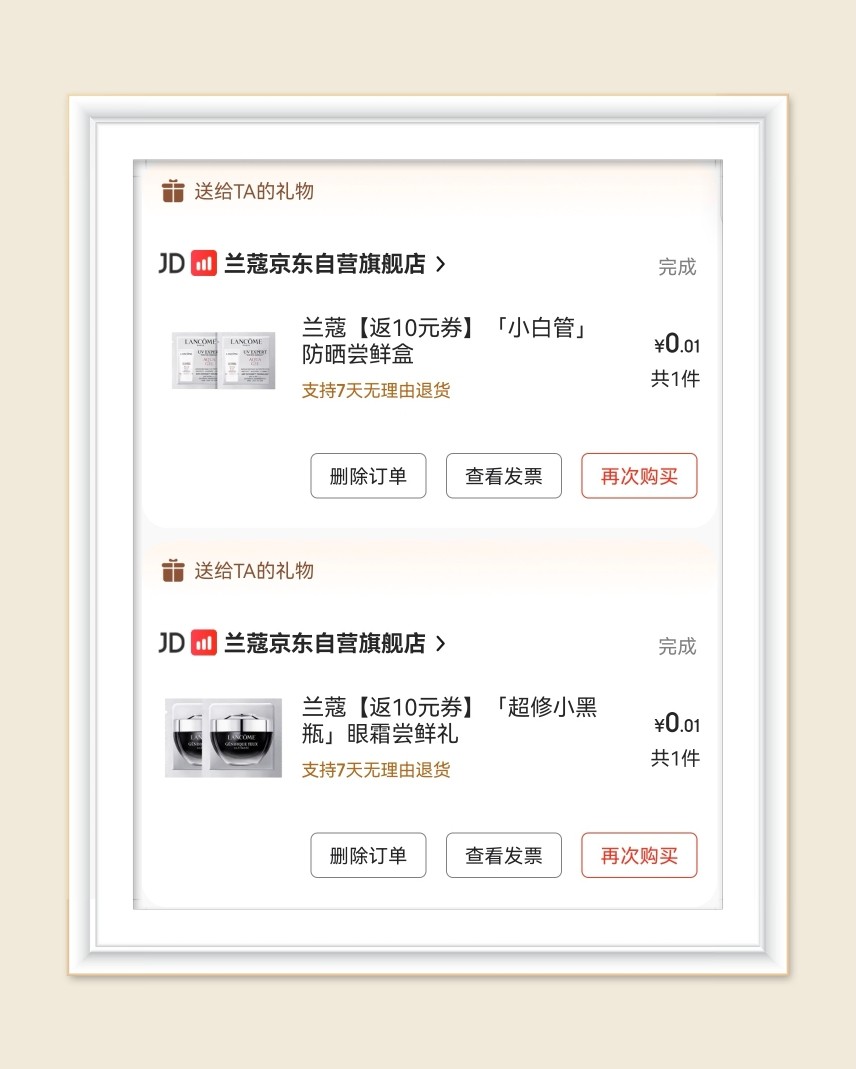This screenshot has width=856, height=1069.
Task: Expand the second 兰蔻京东自营旗舰店 store via its chevron
Action: pyautogui.click(x=438, y=646)
